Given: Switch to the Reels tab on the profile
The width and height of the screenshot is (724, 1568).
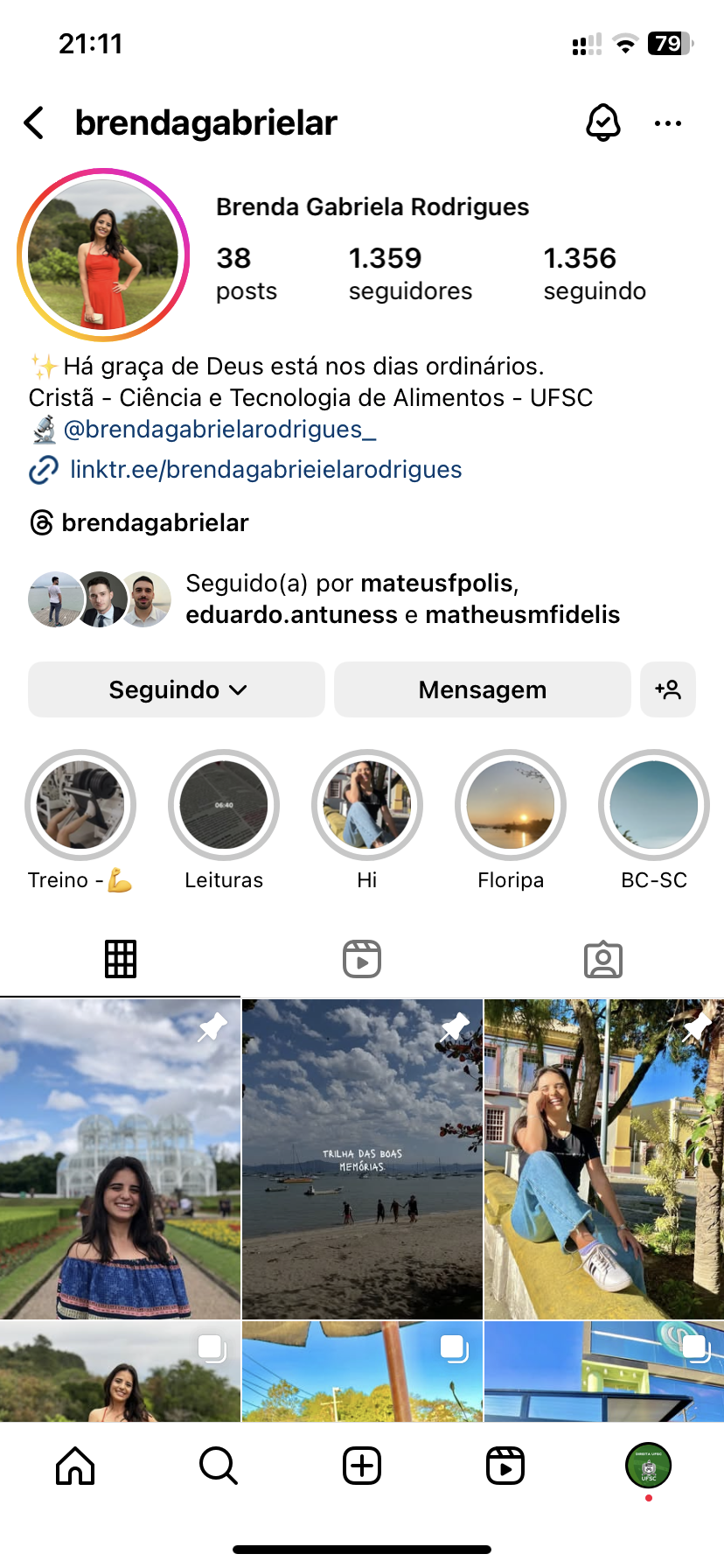Looking at the screenshot, I should tap(362, 959).
